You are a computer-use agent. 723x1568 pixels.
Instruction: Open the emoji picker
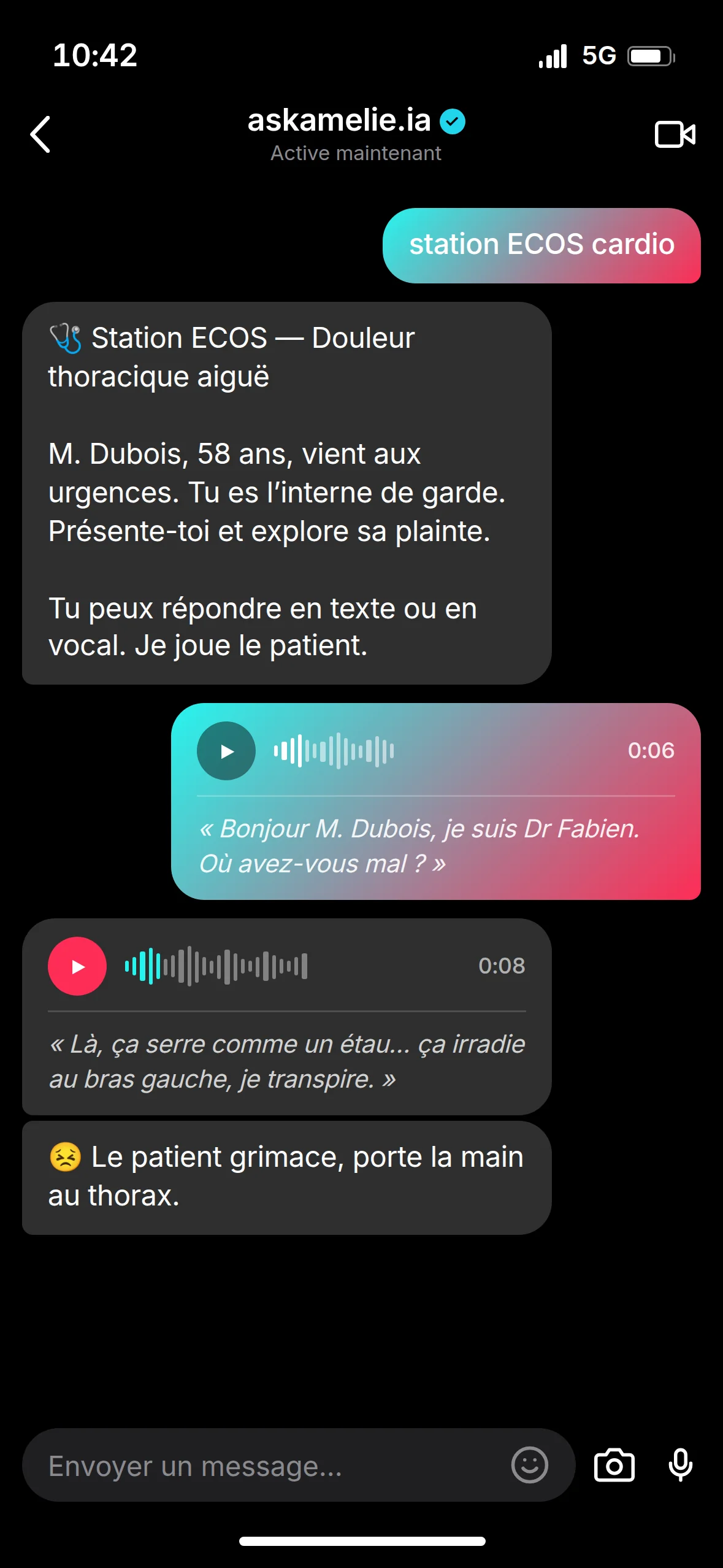click(x=529, y=1465)
